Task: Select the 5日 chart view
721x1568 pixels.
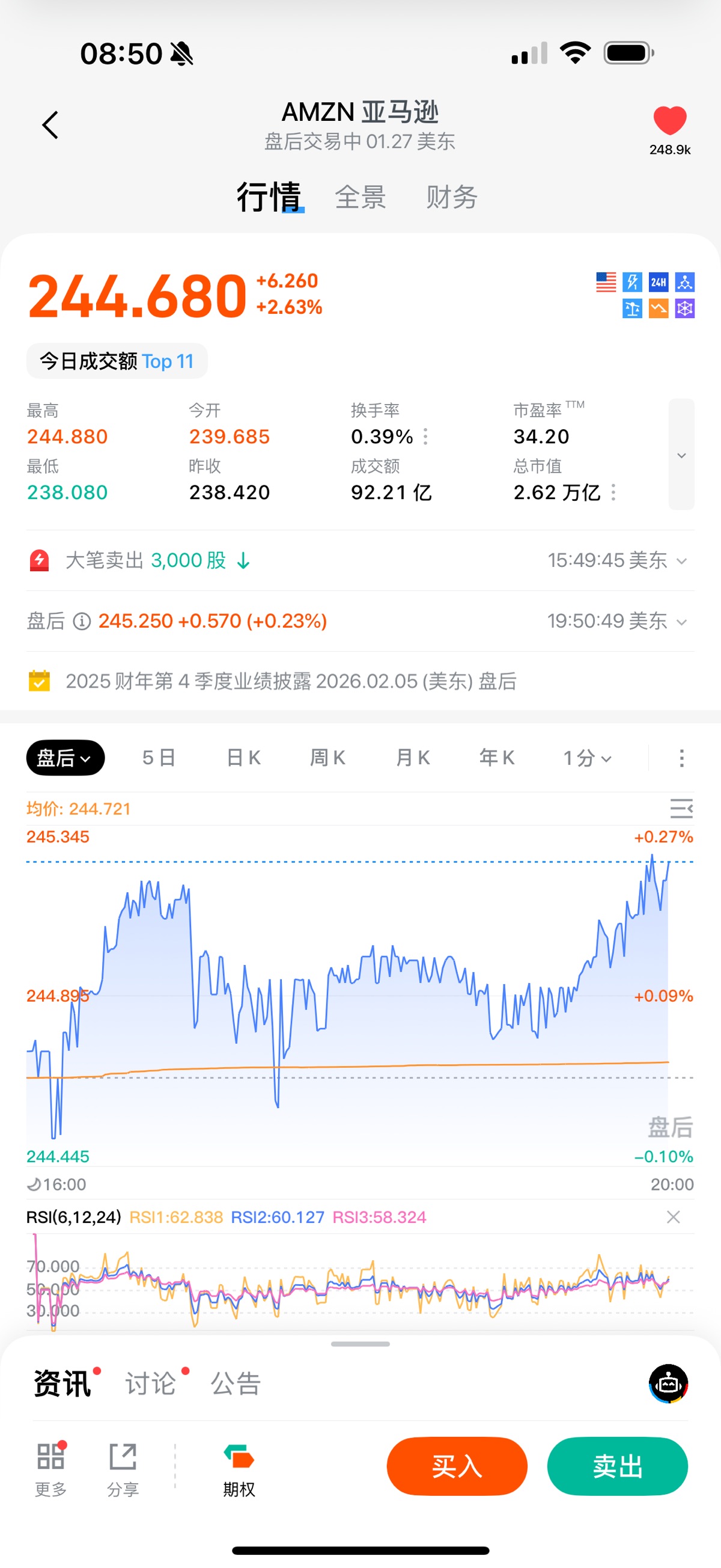Action: coord(159,758)
